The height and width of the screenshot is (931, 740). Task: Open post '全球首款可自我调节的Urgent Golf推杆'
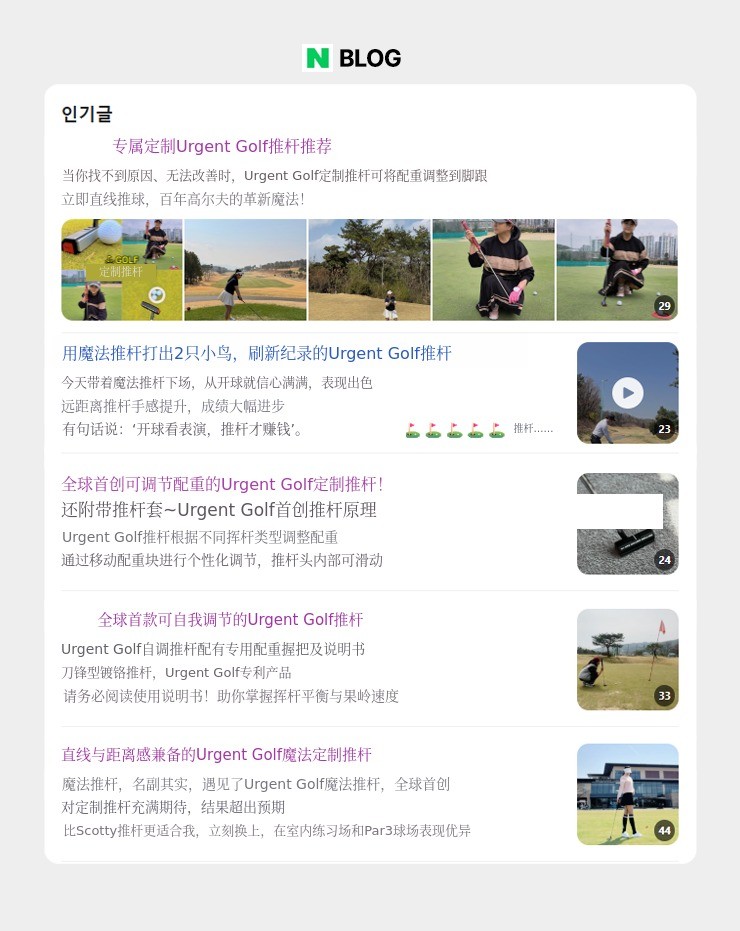230,619
